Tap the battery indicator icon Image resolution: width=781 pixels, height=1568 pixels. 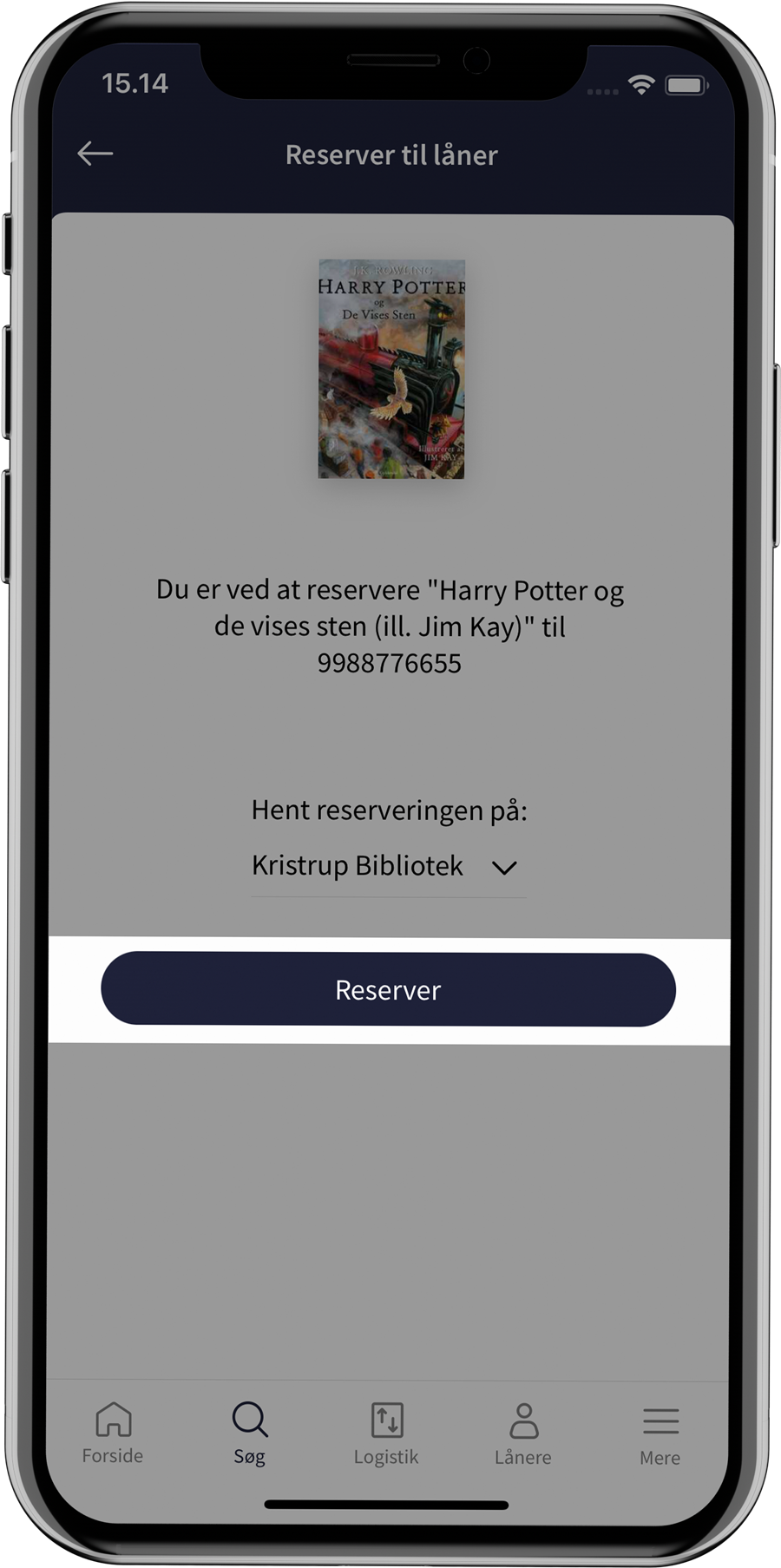pos(685,85)
